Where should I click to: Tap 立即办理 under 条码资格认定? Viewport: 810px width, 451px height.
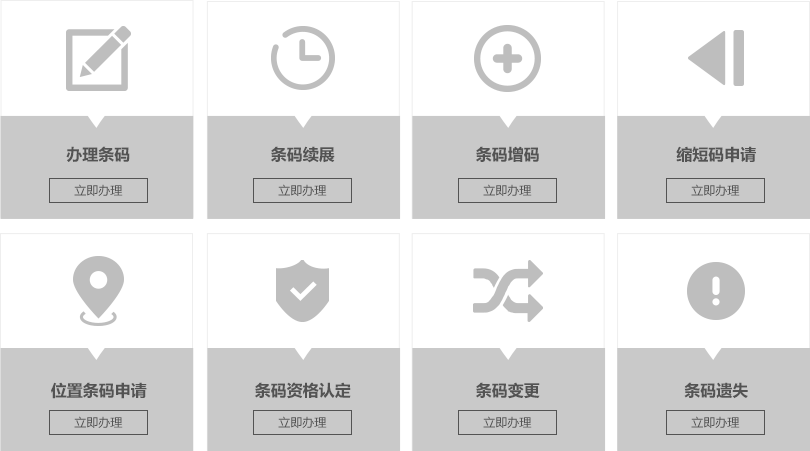point(302,422)
